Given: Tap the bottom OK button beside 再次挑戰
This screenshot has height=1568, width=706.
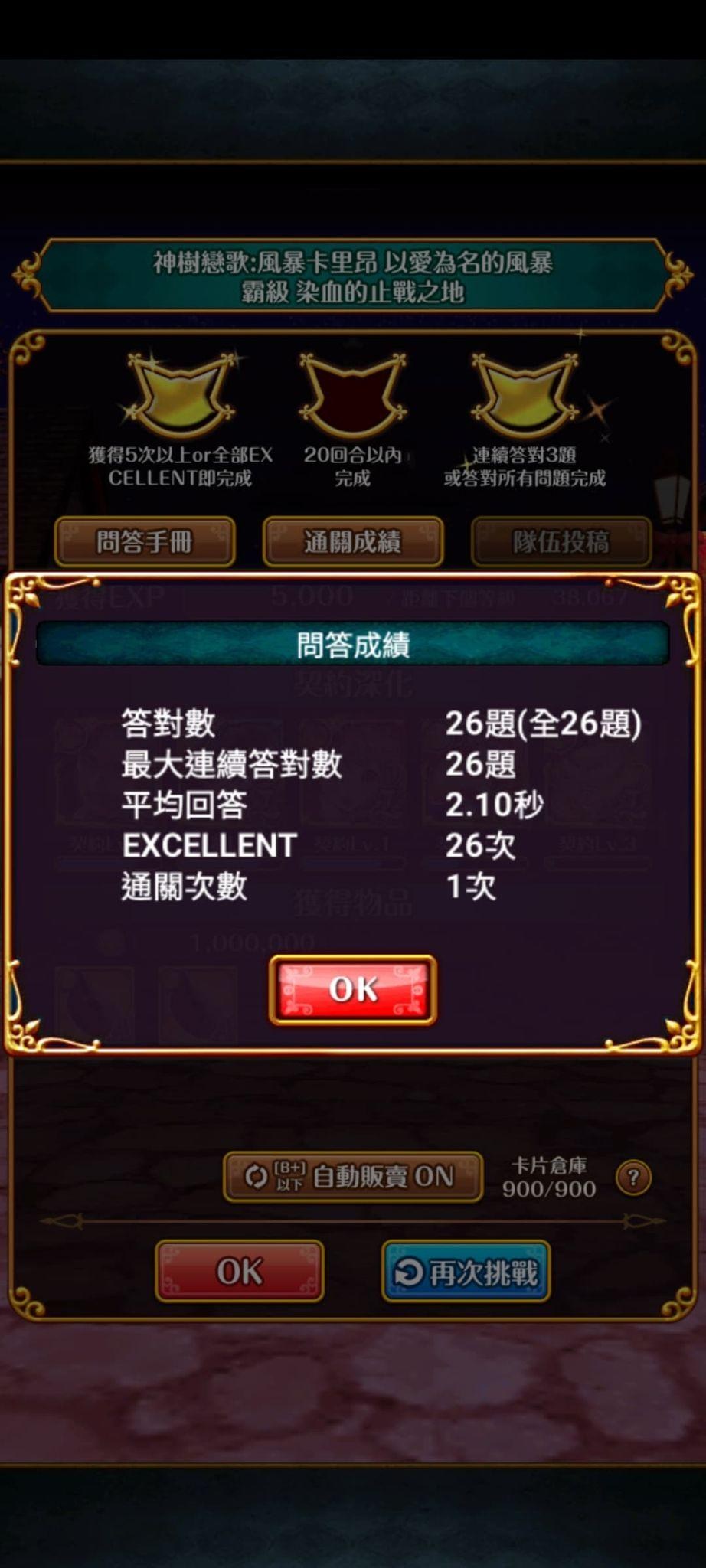Looking at the screenshot, I should (240, 1271).
